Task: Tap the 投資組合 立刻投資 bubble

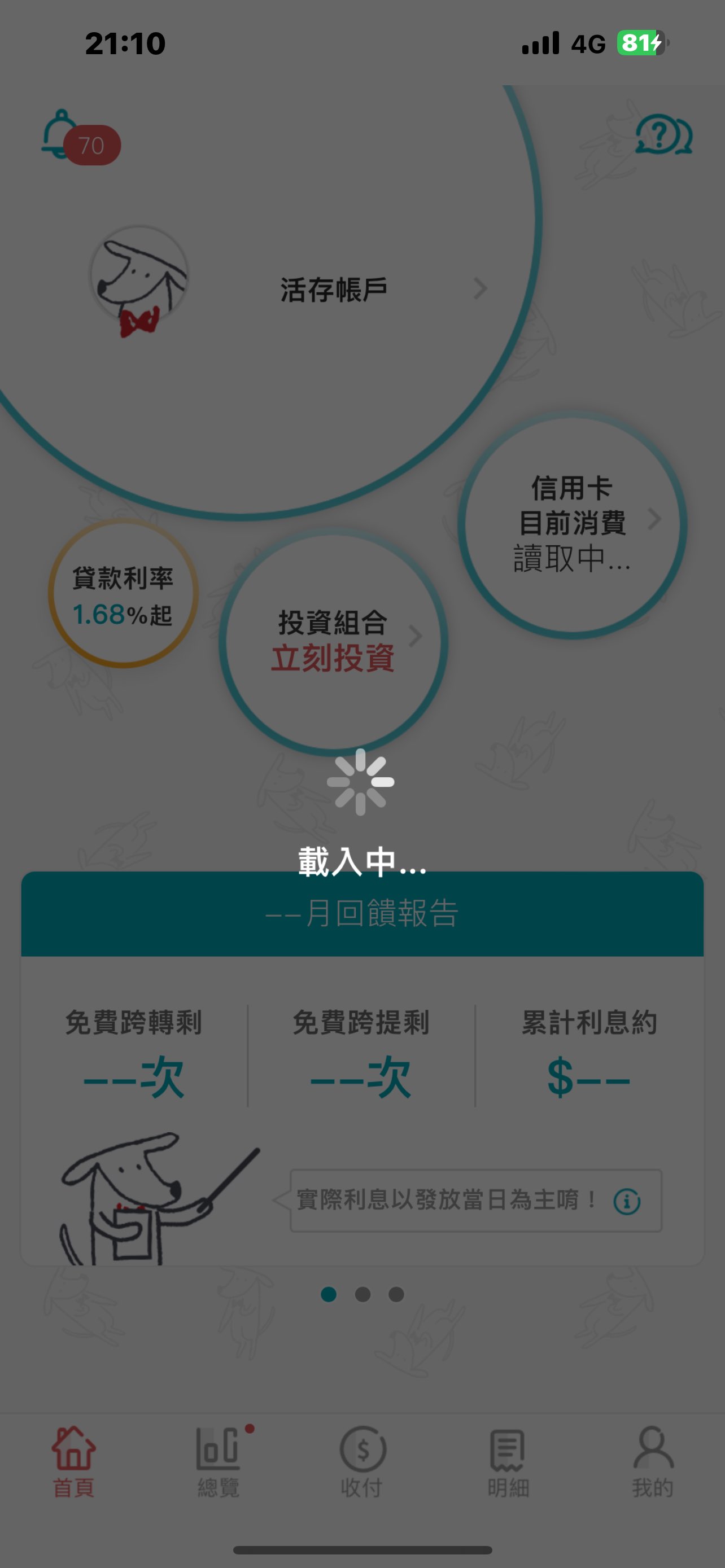Action: pyautogui.click(x=333, y=641)
